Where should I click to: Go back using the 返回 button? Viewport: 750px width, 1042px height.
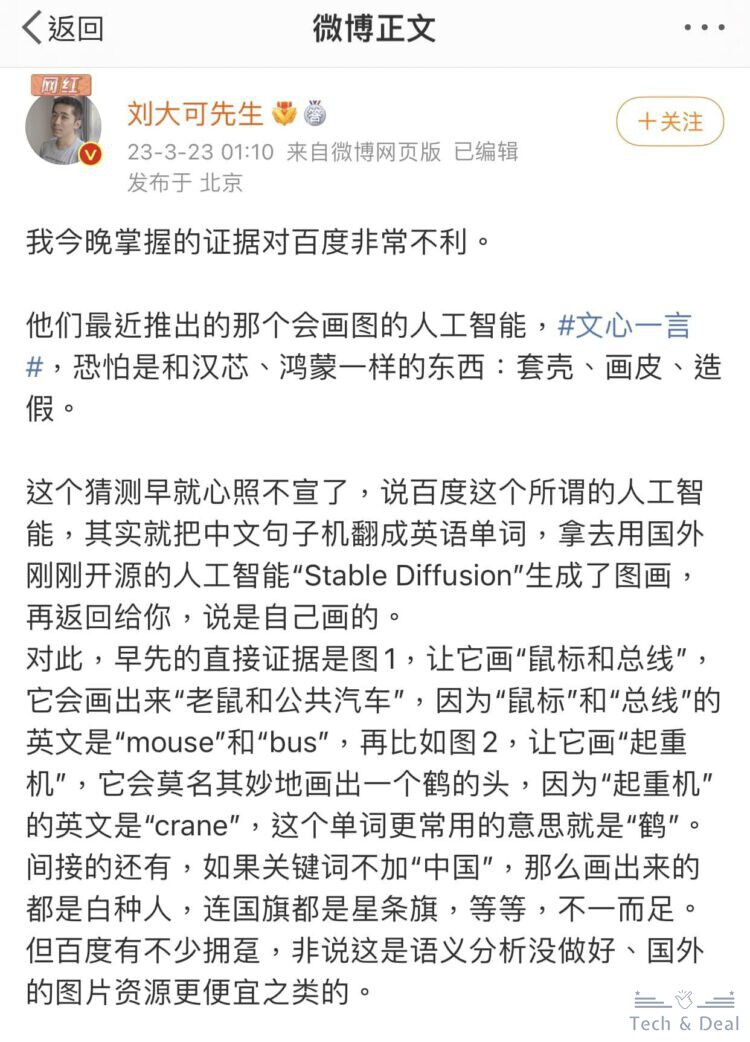[62, 28]
